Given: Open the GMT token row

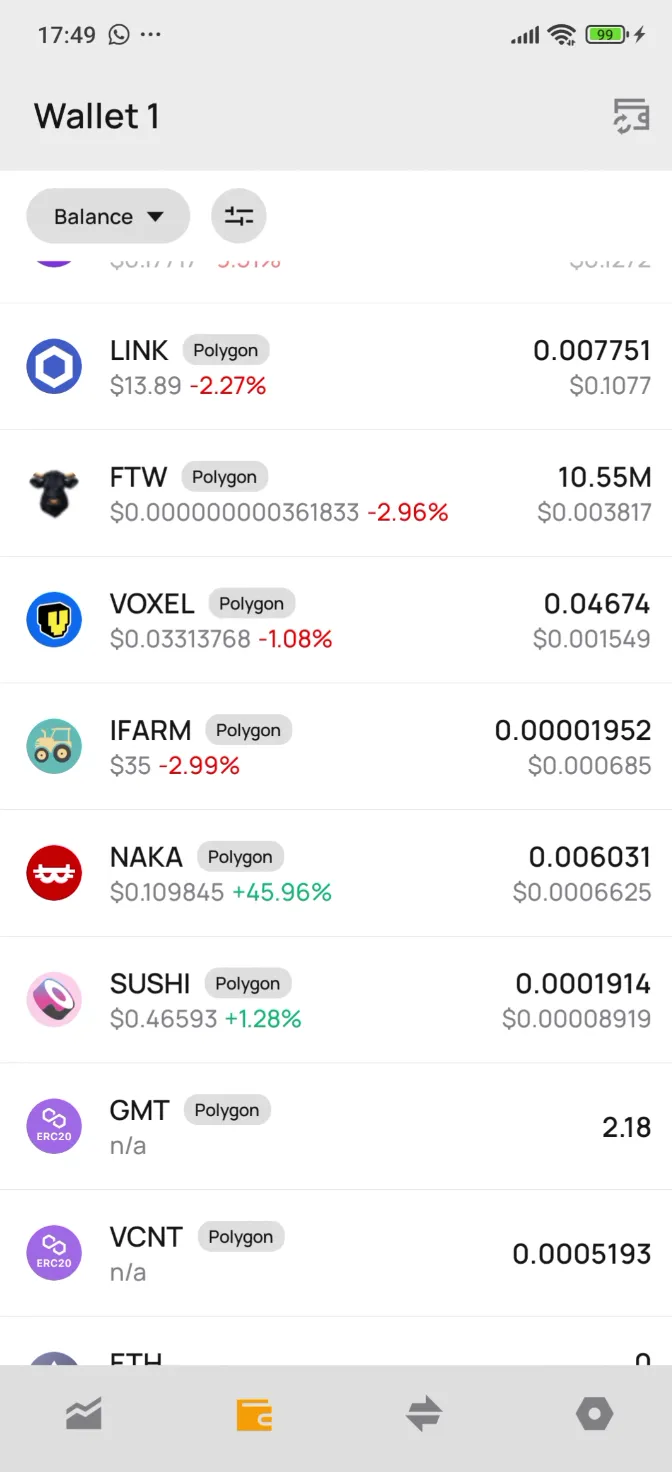Looking at the screenshot, I should (x=336, y=1127).
